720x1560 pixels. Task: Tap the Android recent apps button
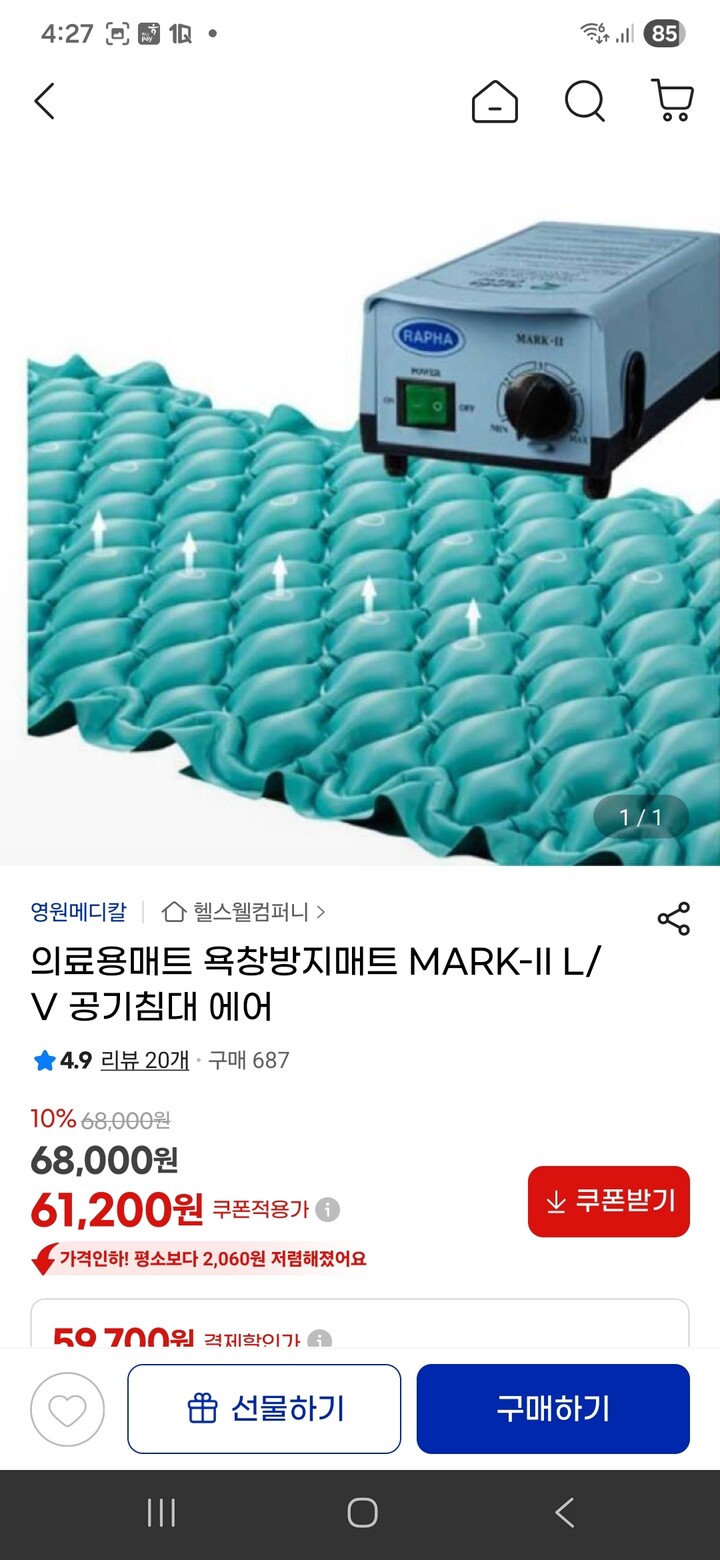(160, 1513)
